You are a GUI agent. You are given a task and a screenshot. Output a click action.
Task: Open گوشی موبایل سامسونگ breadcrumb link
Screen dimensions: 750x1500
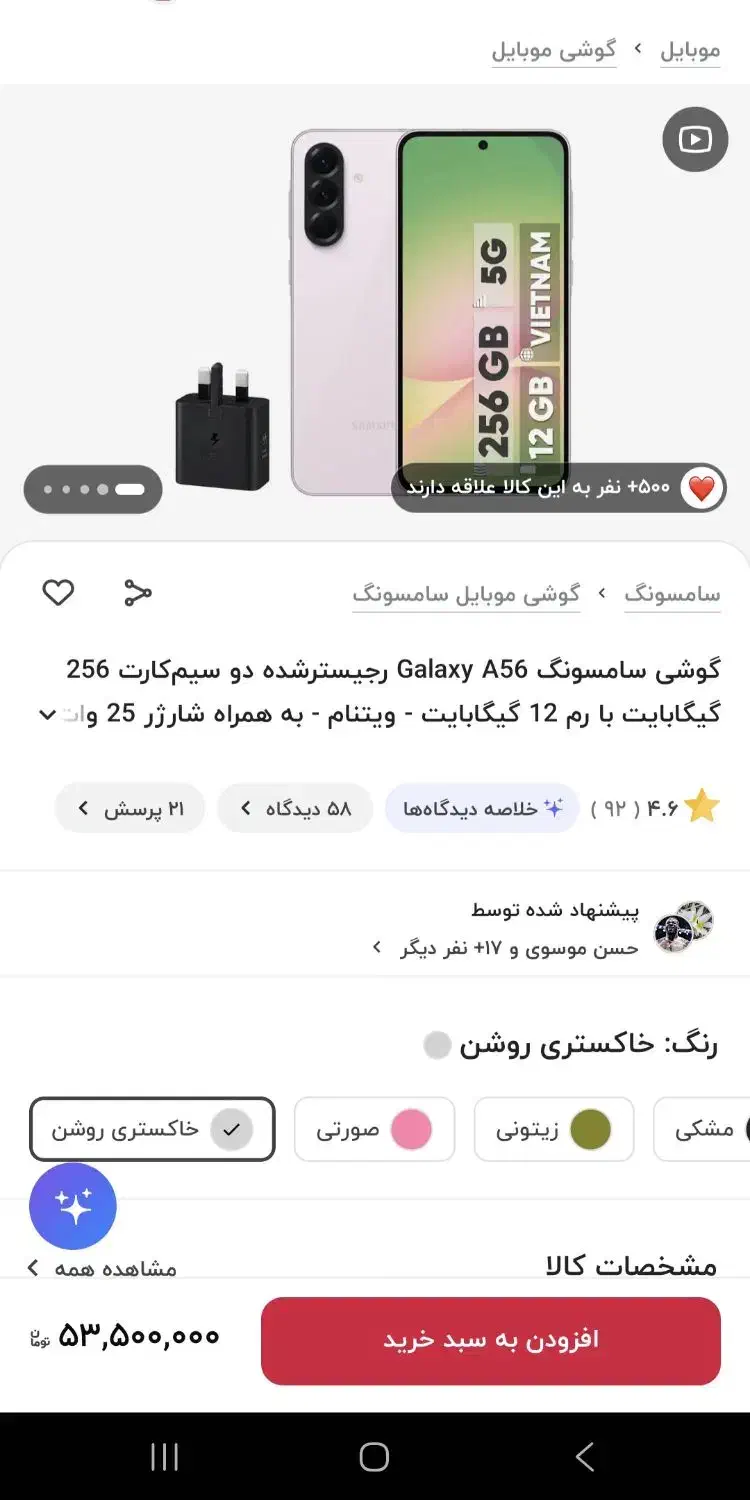pyautogui.click(x=467, y=595)
